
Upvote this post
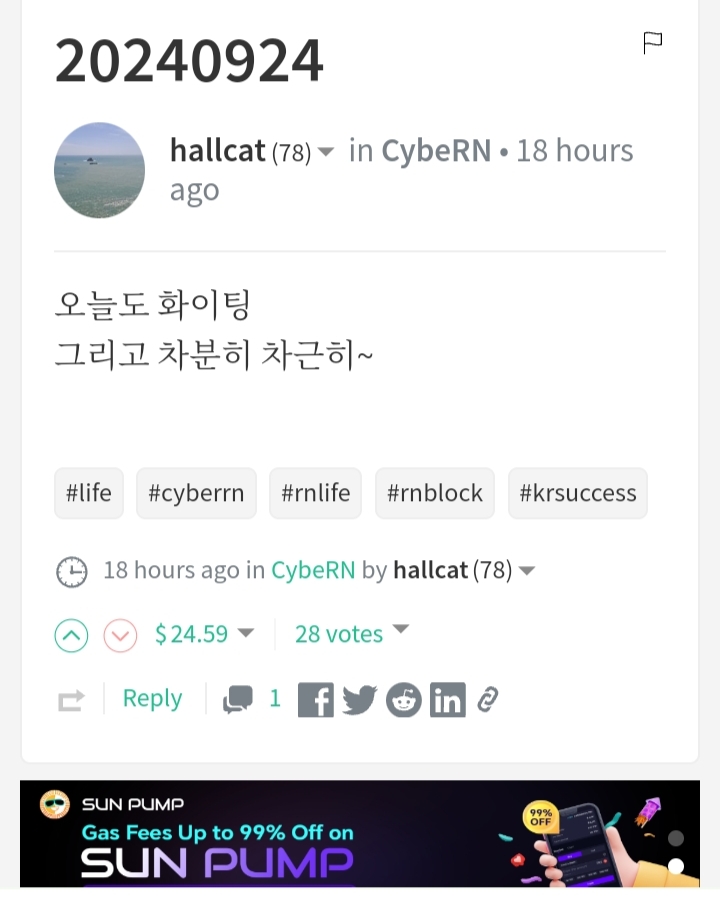(71, 635)
